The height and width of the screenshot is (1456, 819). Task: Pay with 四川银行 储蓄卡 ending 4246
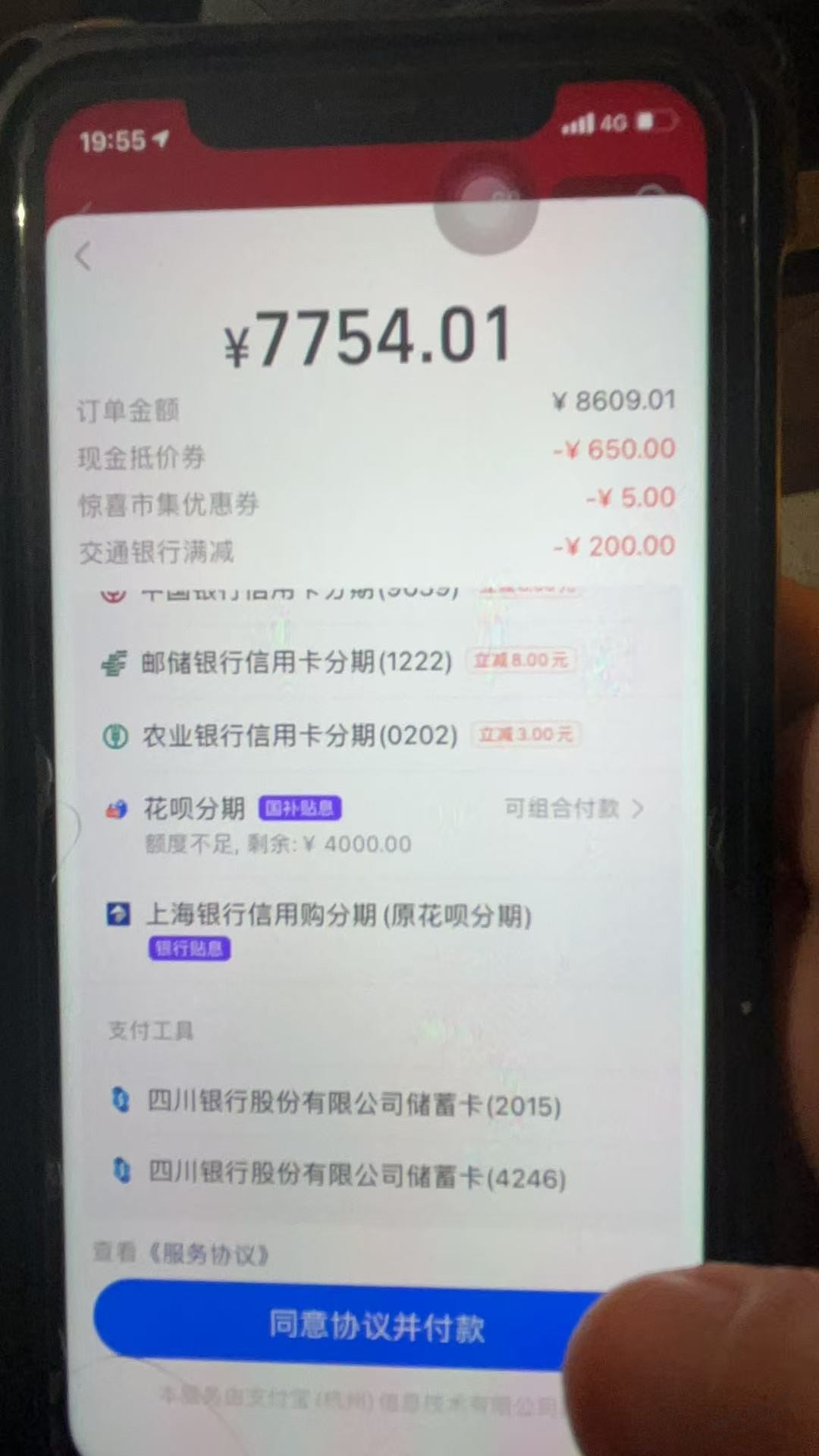[356, 1175]
